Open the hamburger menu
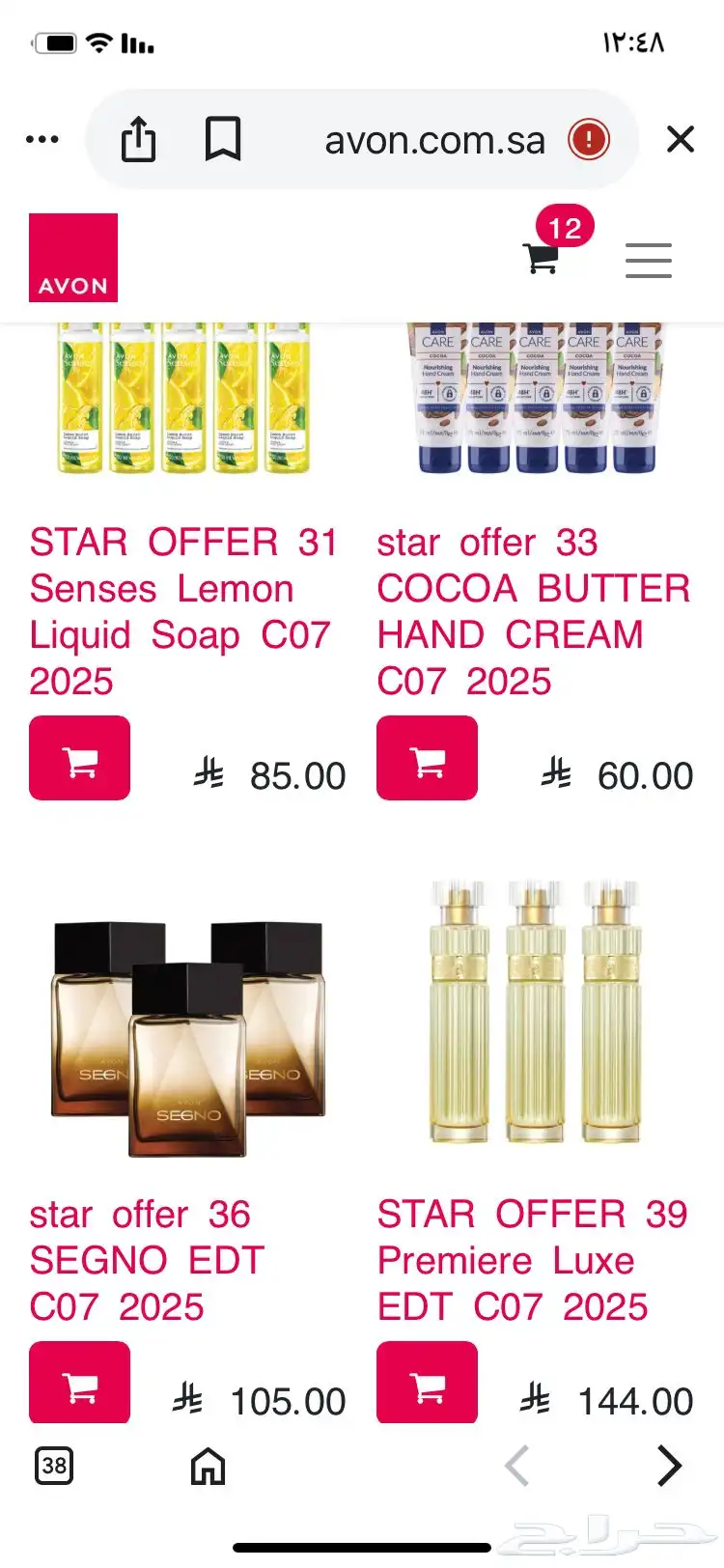724x1568 pixels. (x=648, y=261)
